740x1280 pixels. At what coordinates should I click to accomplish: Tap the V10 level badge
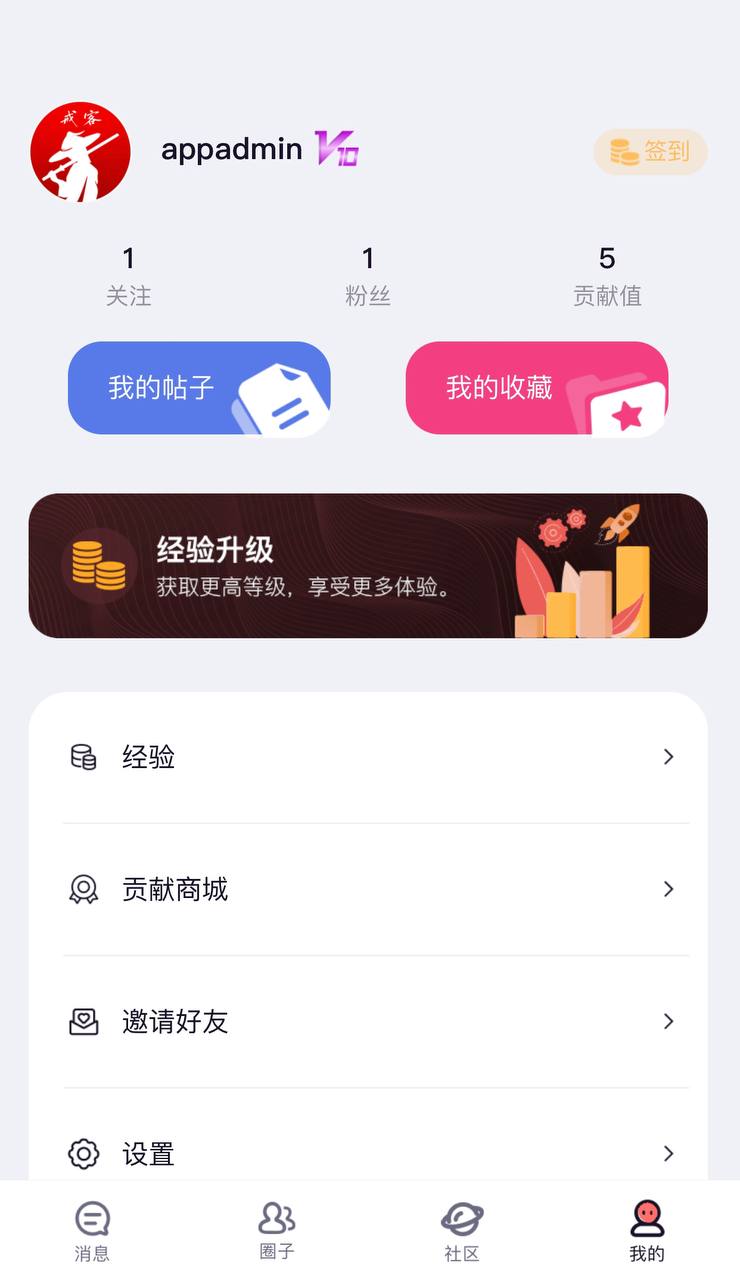tap(334, 150)
